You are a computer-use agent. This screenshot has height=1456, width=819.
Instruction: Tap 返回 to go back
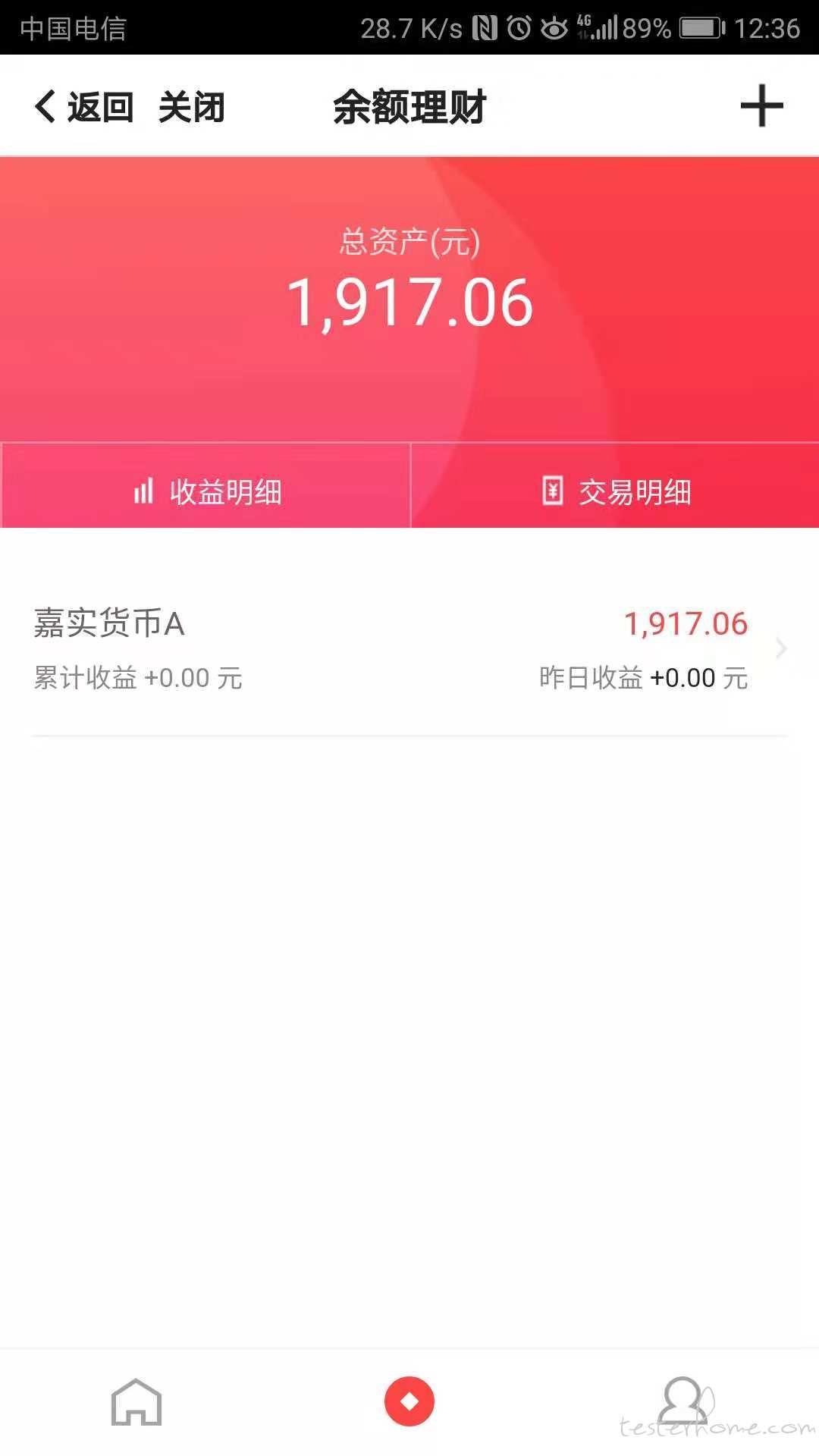pyautogui.click(x=84, y=107)
